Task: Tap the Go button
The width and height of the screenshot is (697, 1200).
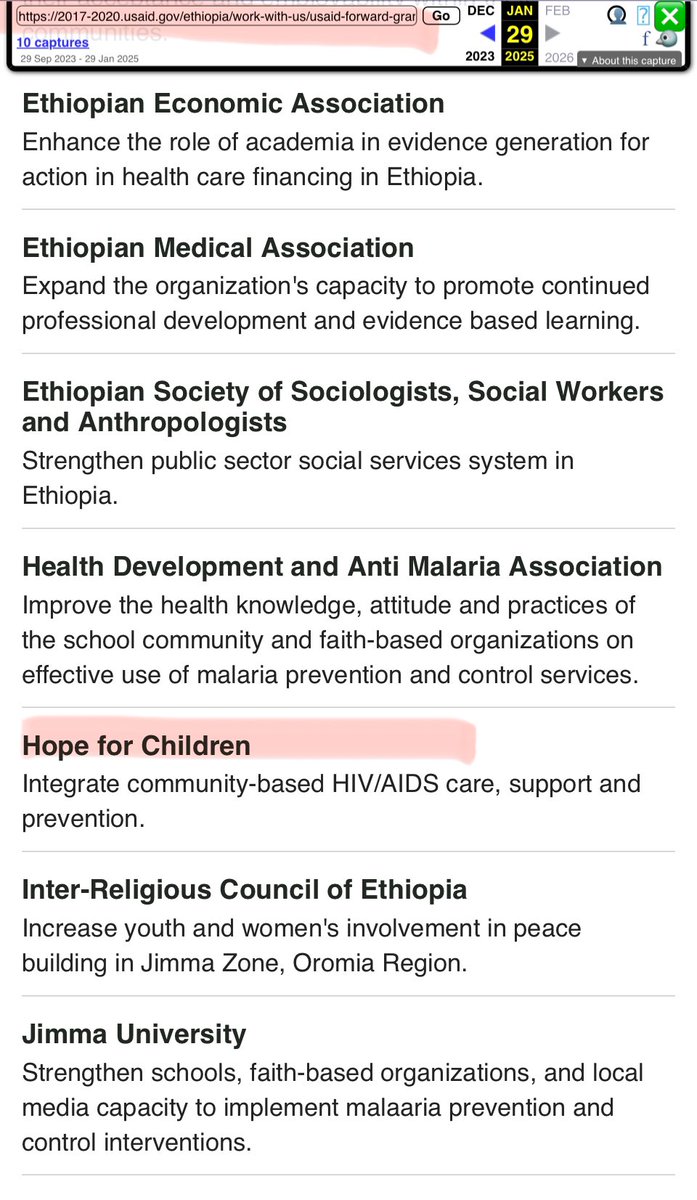Action: pyautogui.click(x=440, y=17)
